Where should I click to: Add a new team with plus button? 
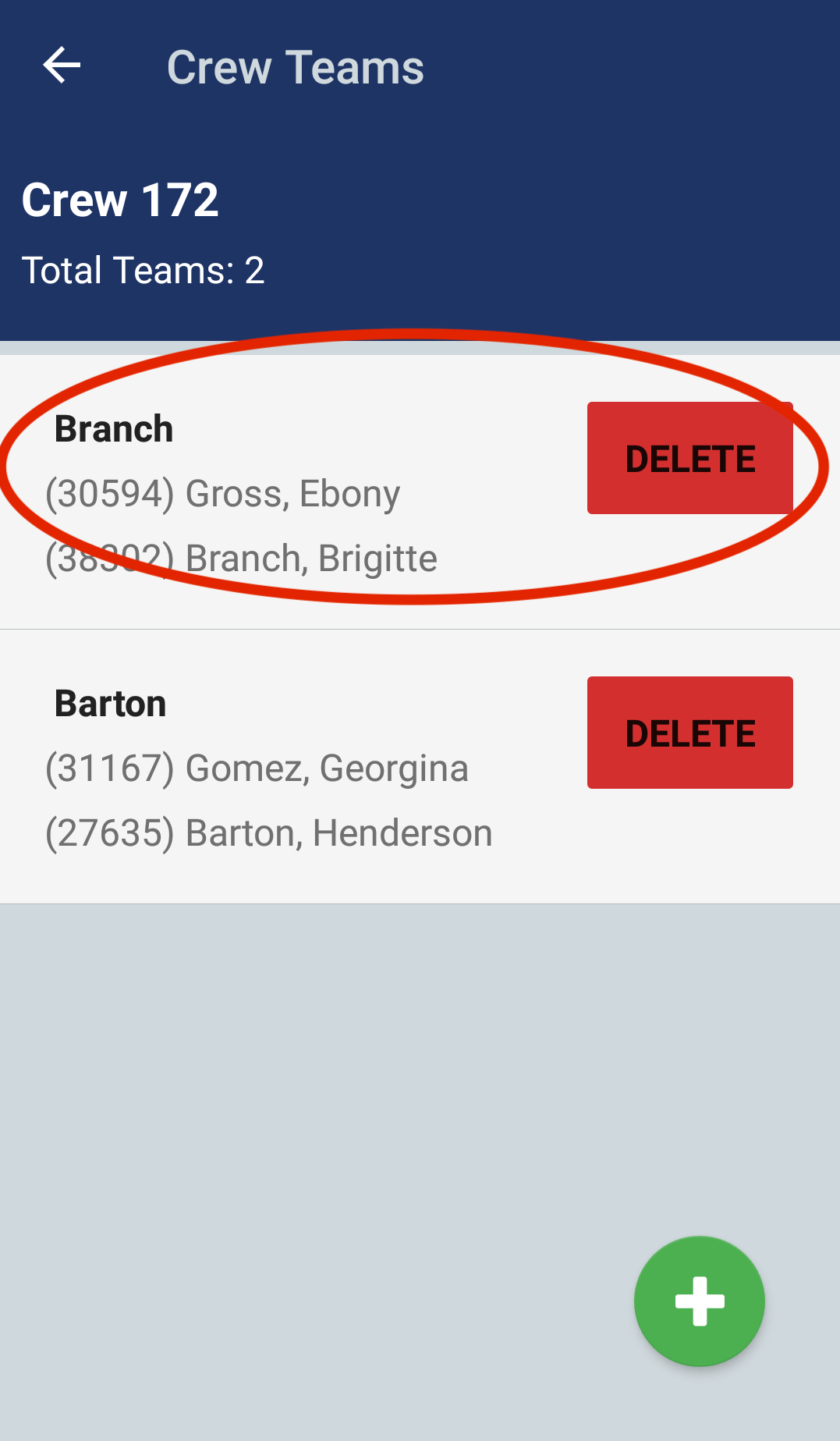click(x=699, y=1301)
